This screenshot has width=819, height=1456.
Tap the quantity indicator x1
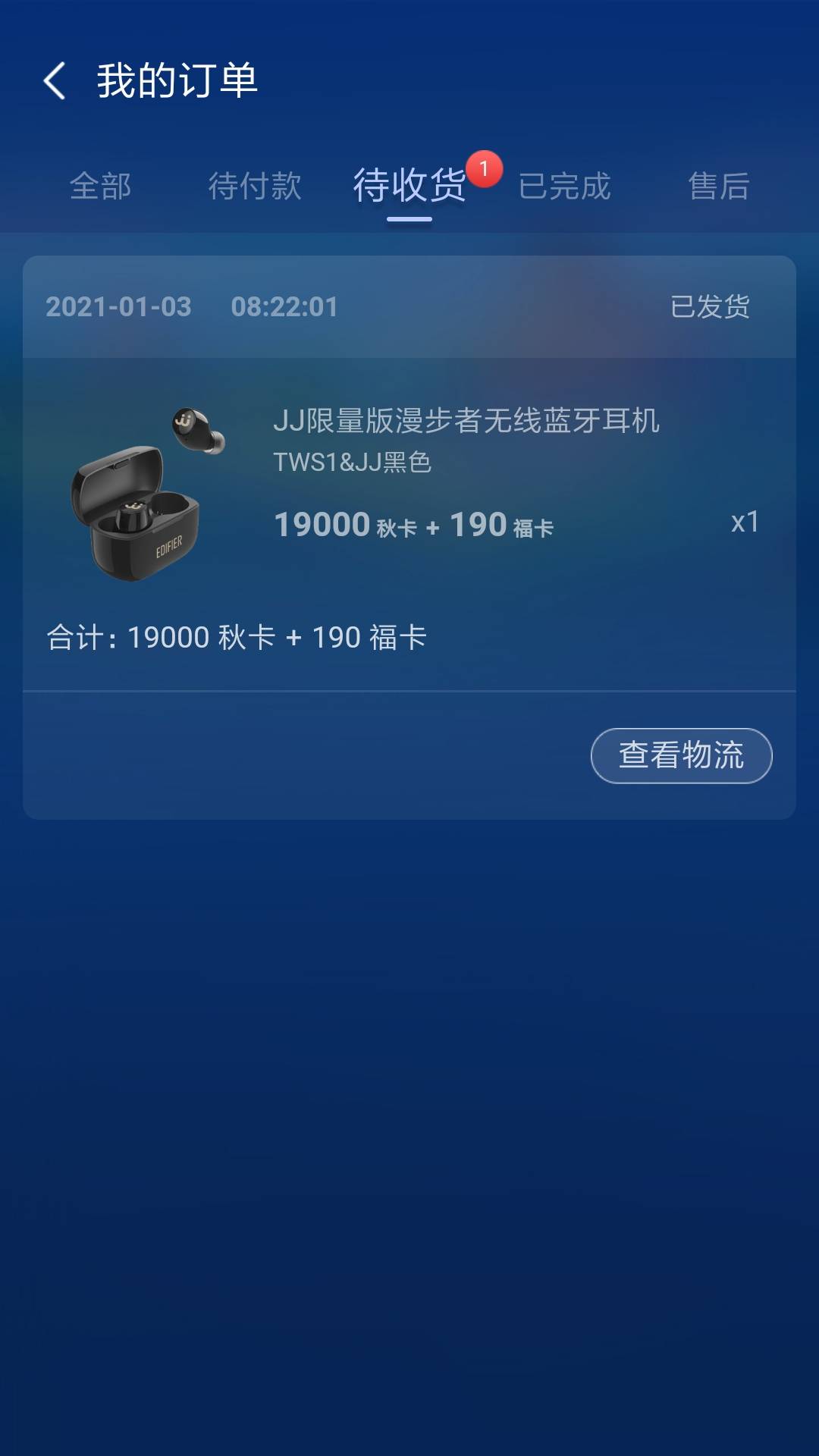(745, 523)
